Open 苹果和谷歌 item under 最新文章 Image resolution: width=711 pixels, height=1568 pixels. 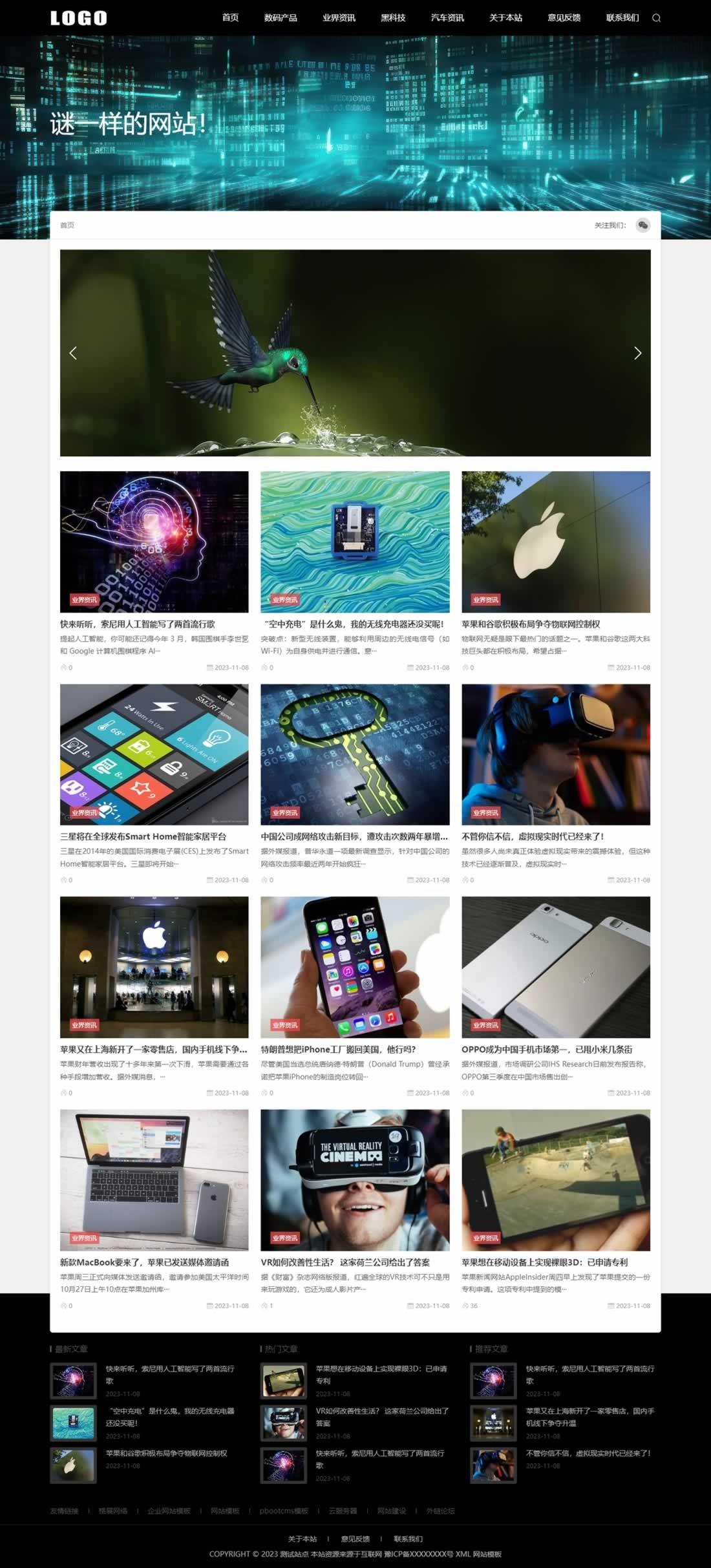(166, 1453)
